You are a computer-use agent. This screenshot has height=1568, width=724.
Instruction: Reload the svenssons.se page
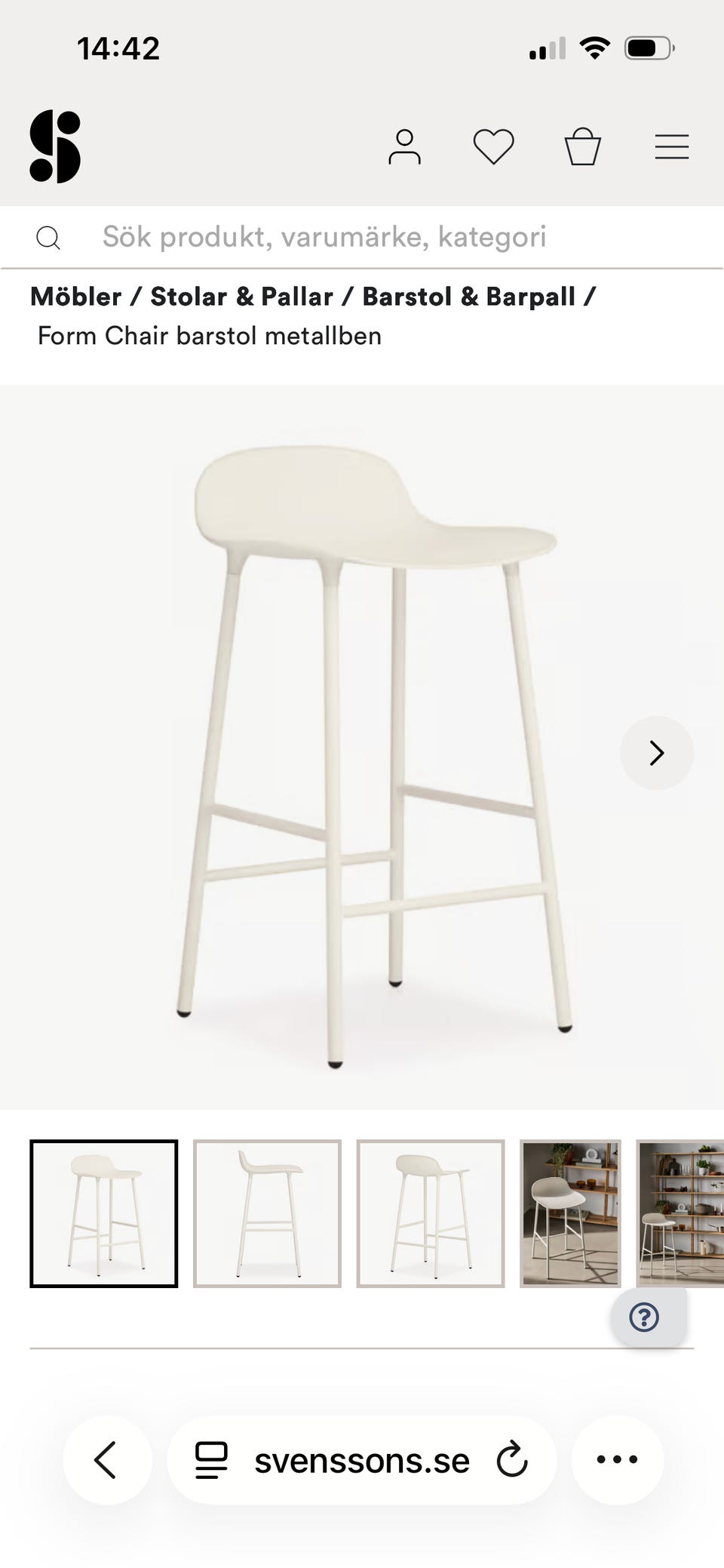tap(512, 1459)
